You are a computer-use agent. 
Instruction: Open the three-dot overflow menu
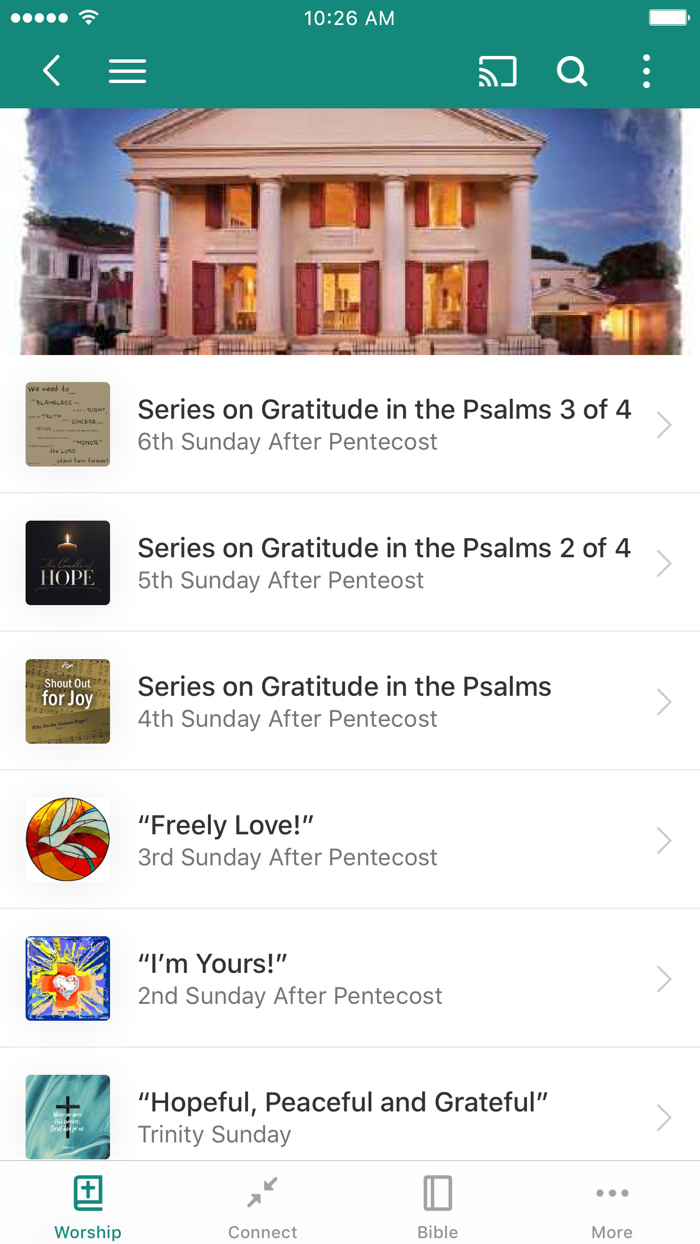click(646, 71)
